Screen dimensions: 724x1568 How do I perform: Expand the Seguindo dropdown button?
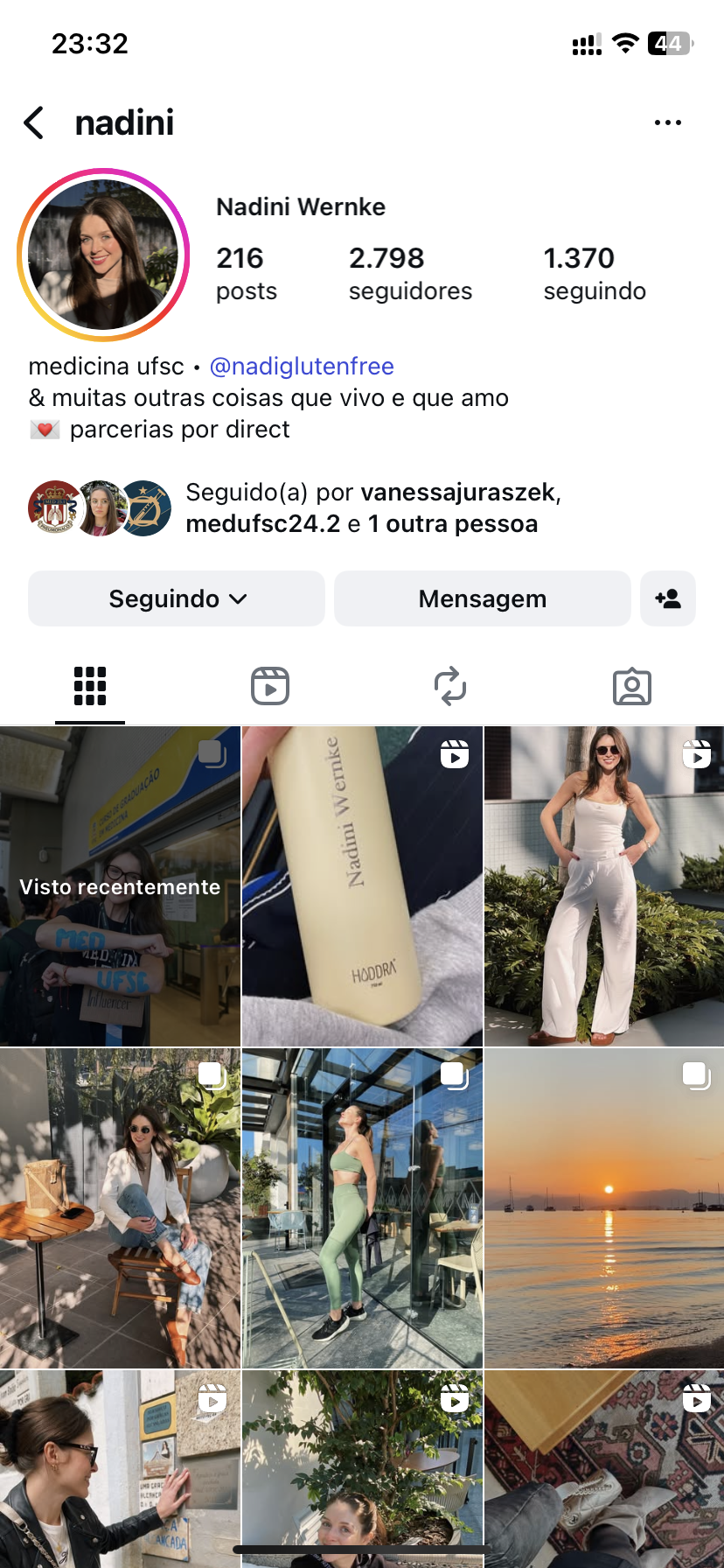177,598
